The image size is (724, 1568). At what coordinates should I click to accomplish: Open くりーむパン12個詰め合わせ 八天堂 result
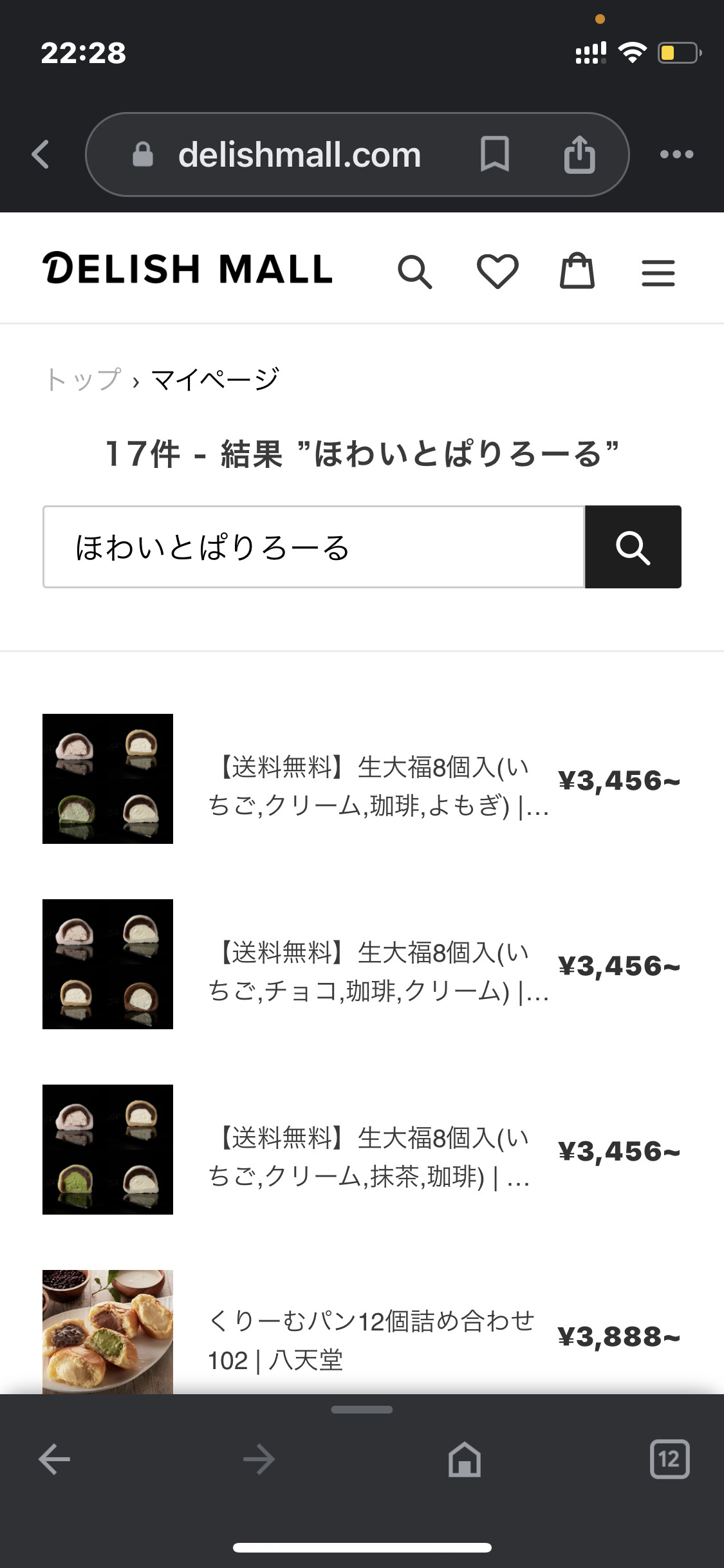(x=371, y=1339)
